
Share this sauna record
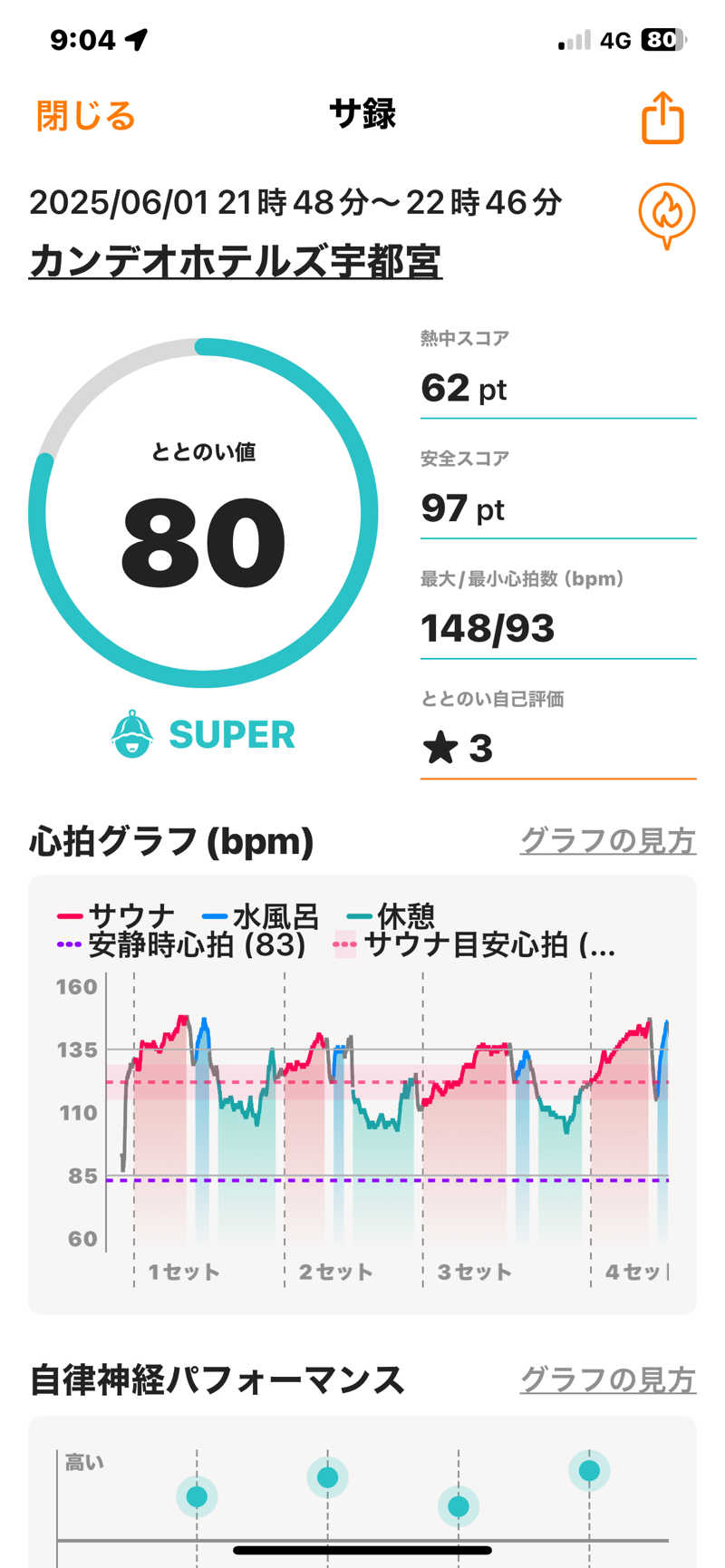662,118
